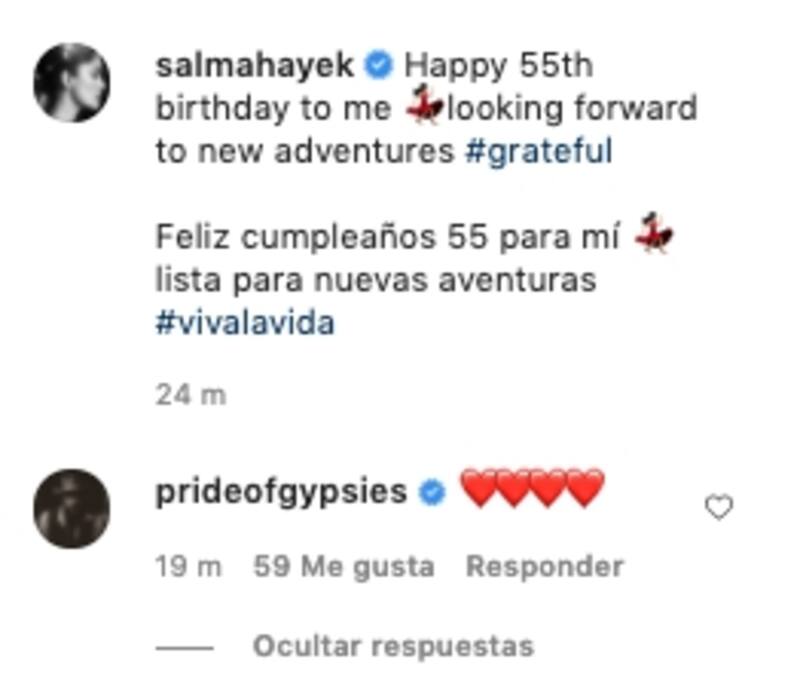Open the salmahayek profile username
800x699 pixels.
255,66
